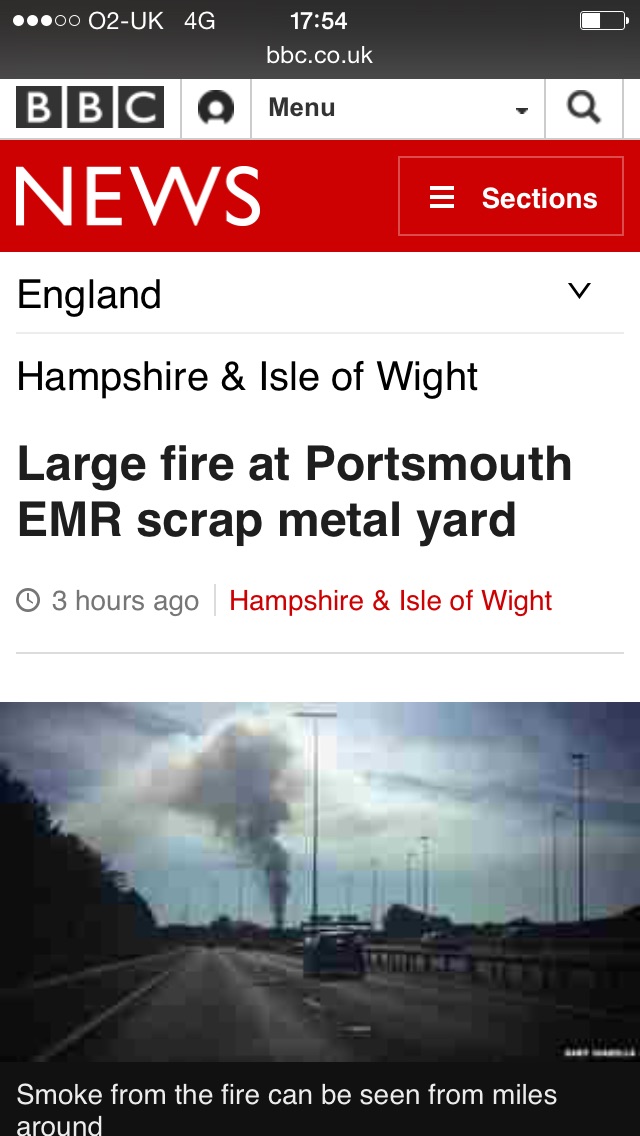Expand the England section chevron
The width and height of the screenshot is (640, 1136).
tap(579, 292)
